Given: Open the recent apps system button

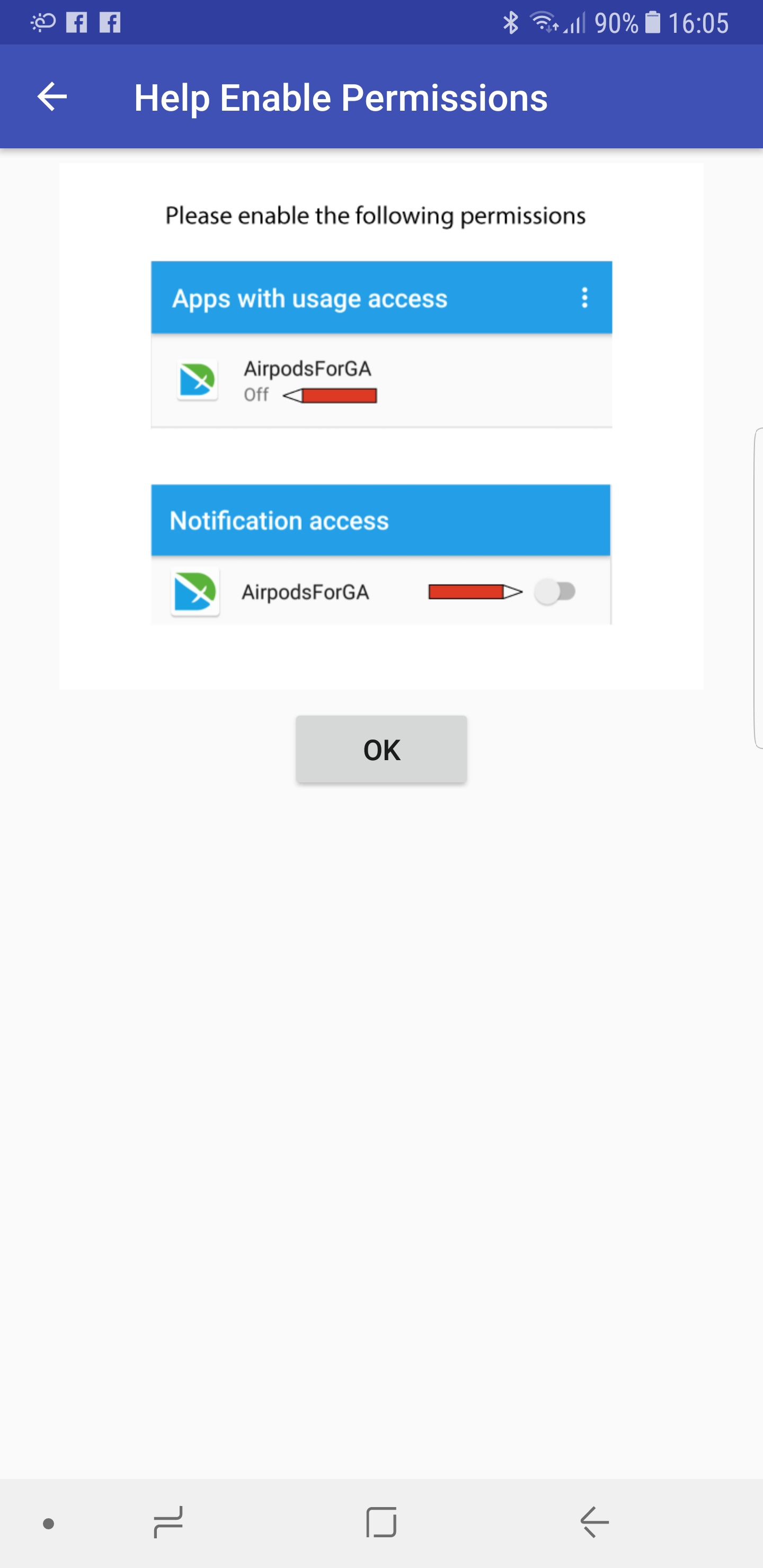Looking at the screenshot, I should click(168, 1522).
